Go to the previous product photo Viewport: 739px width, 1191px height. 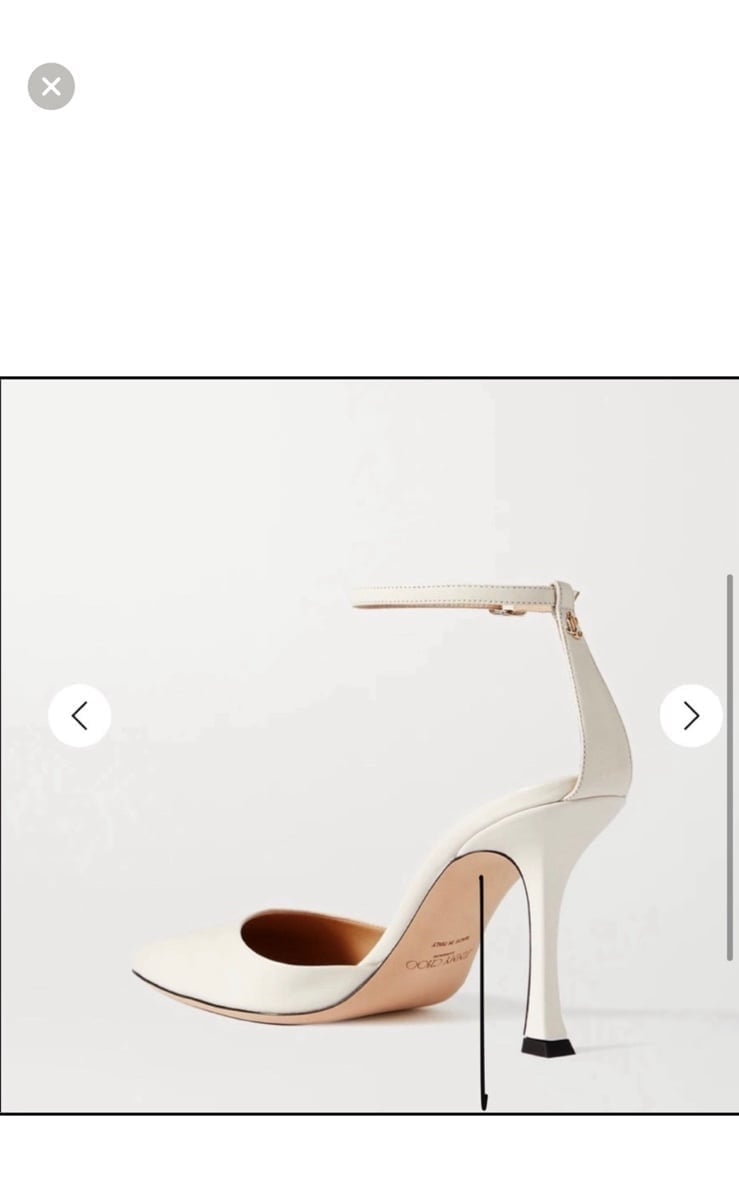pyautogui.click(x=80, y=716)
